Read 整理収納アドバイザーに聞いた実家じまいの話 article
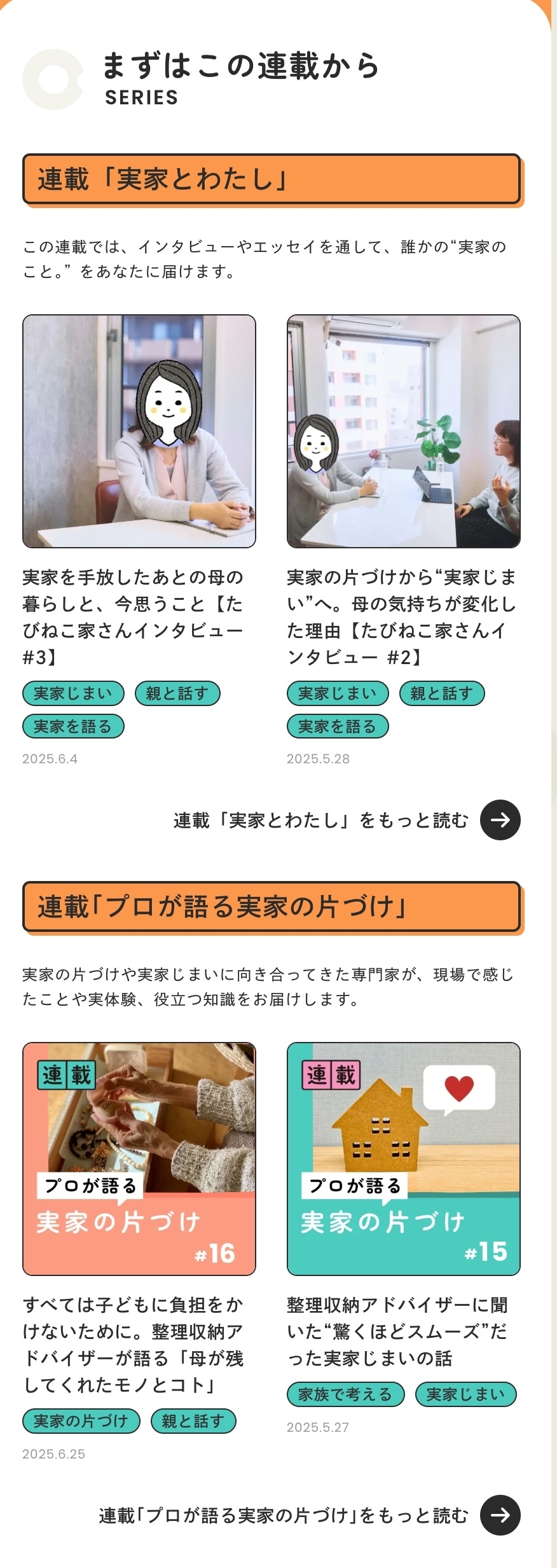 tap(397, 1331)
